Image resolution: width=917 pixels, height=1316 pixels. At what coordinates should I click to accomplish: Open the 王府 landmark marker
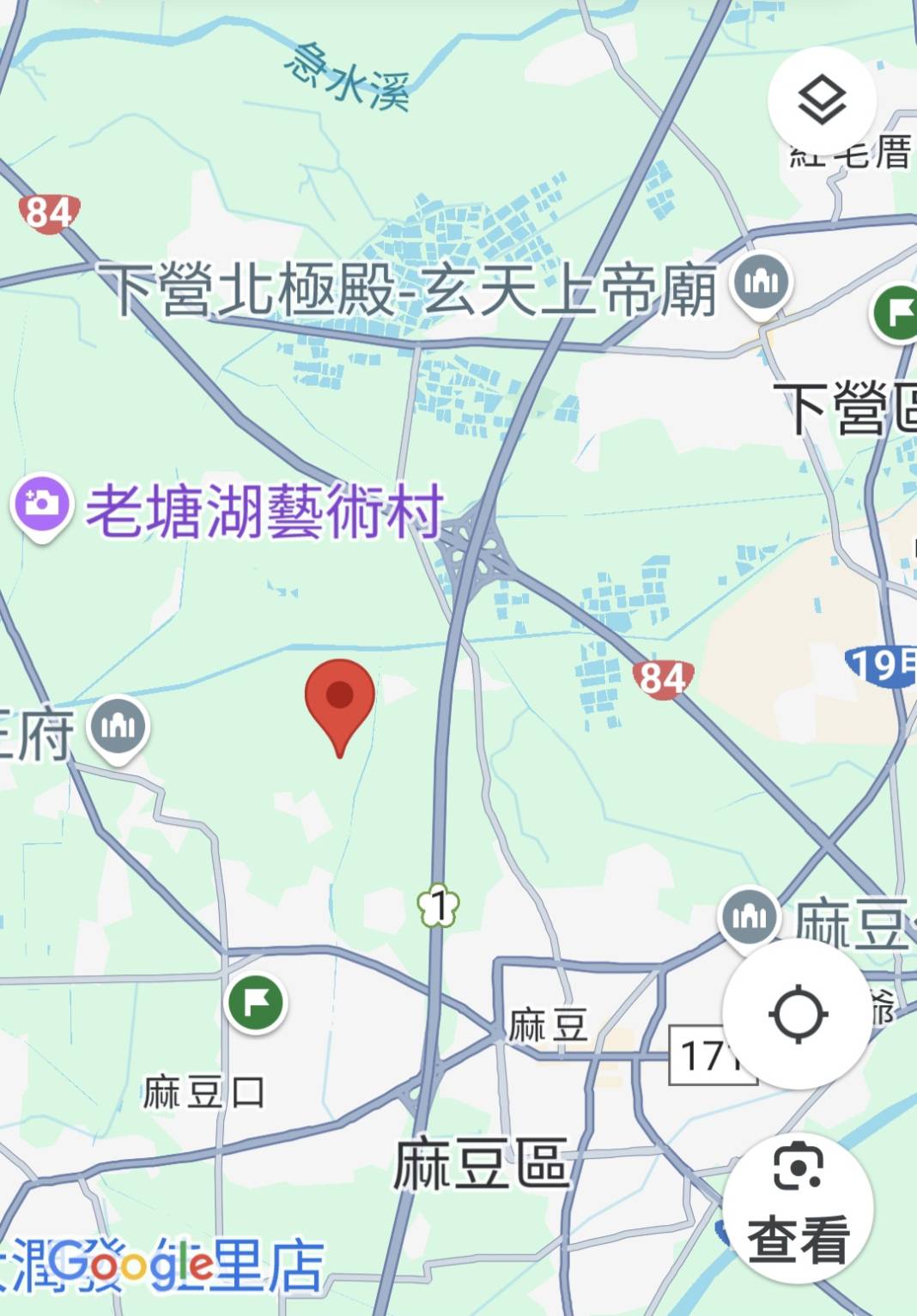coord(118,728)
